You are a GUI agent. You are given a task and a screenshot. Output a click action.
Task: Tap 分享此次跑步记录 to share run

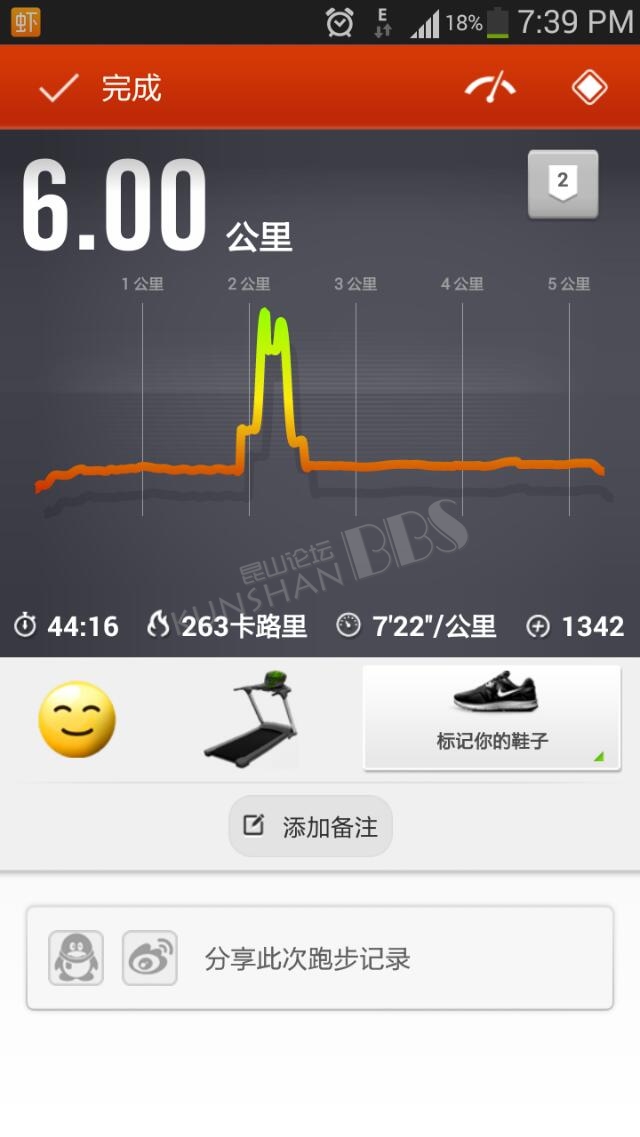coord(307,959)
